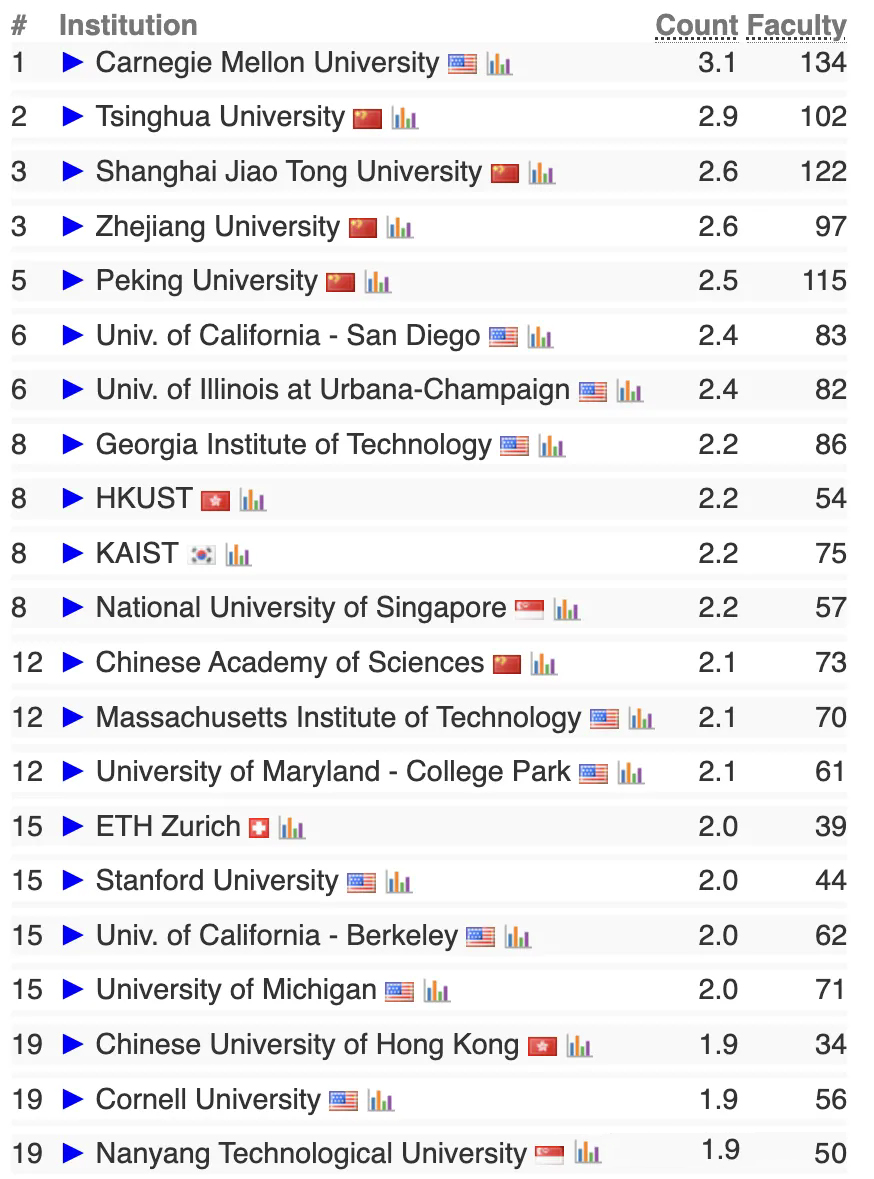Open the KAIST chart icon

click(x=238, y=554)
